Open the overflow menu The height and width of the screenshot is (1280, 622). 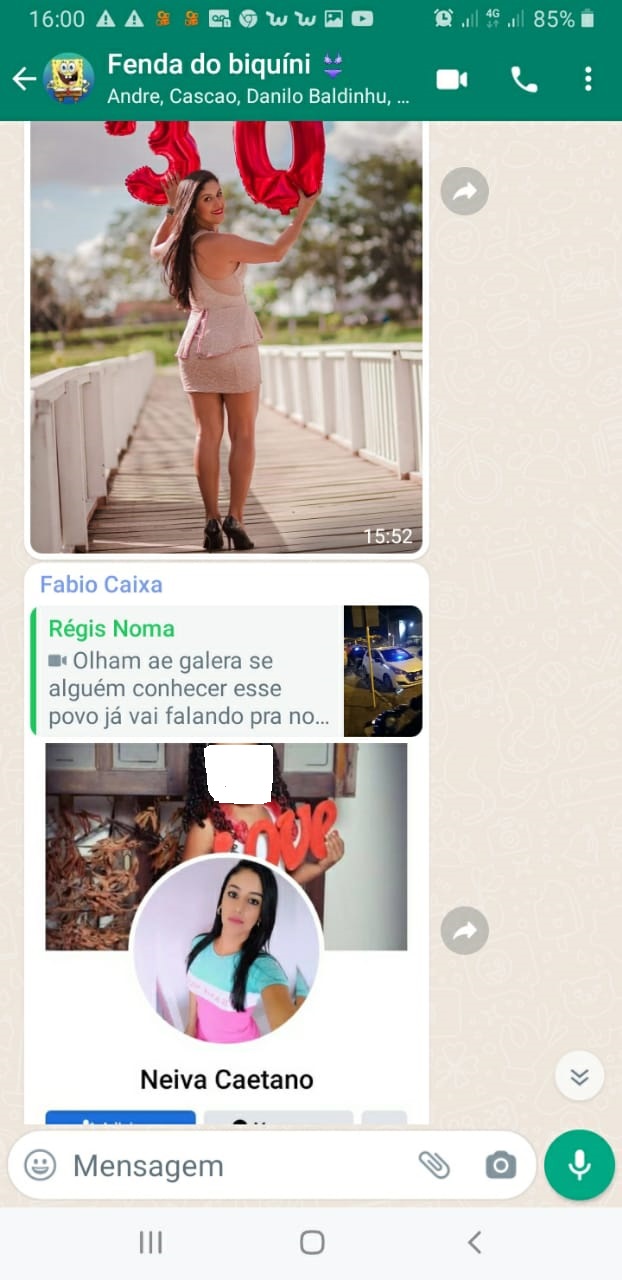click(x=588, y=79)
